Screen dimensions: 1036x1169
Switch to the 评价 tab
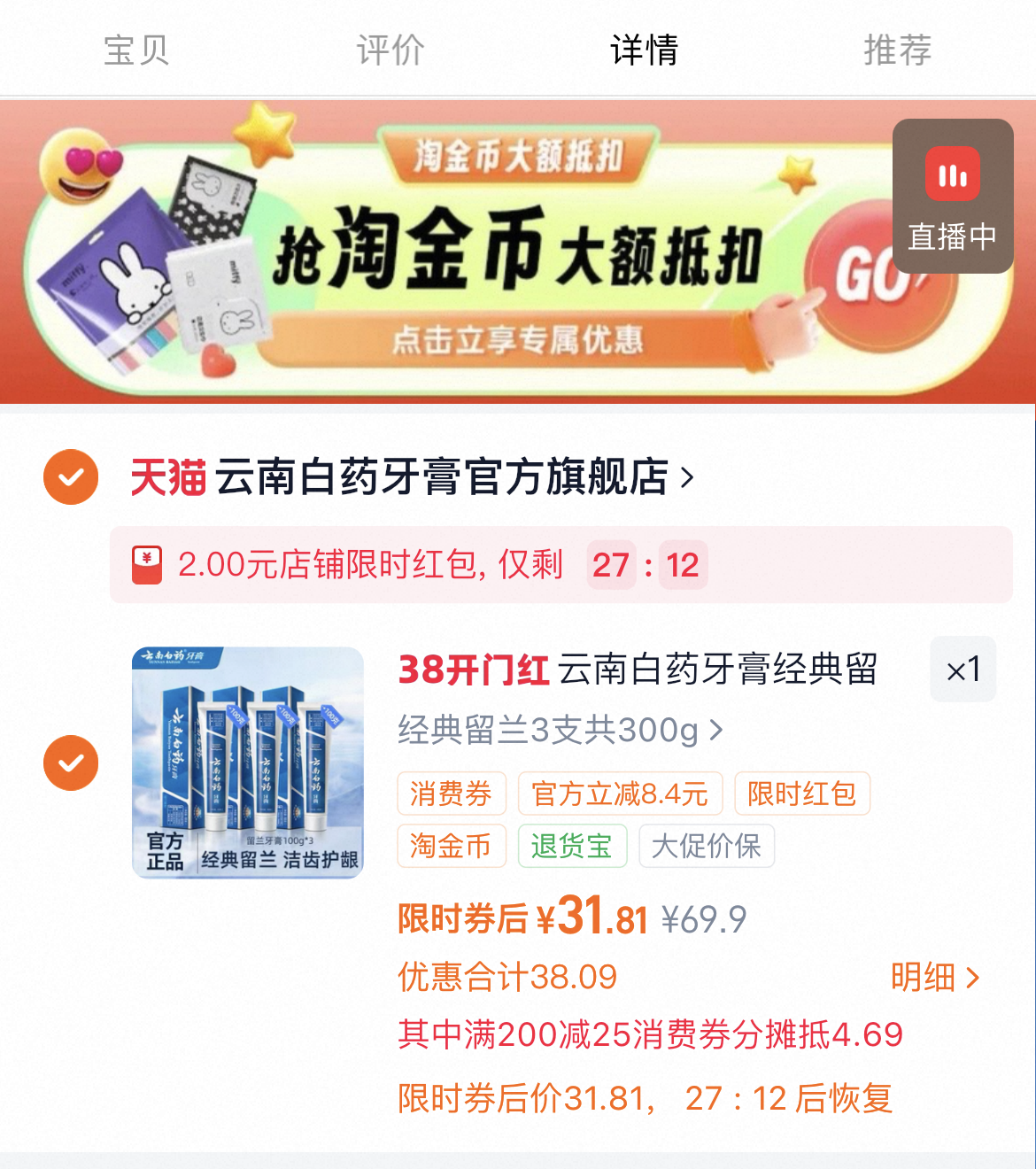point(390,50)
